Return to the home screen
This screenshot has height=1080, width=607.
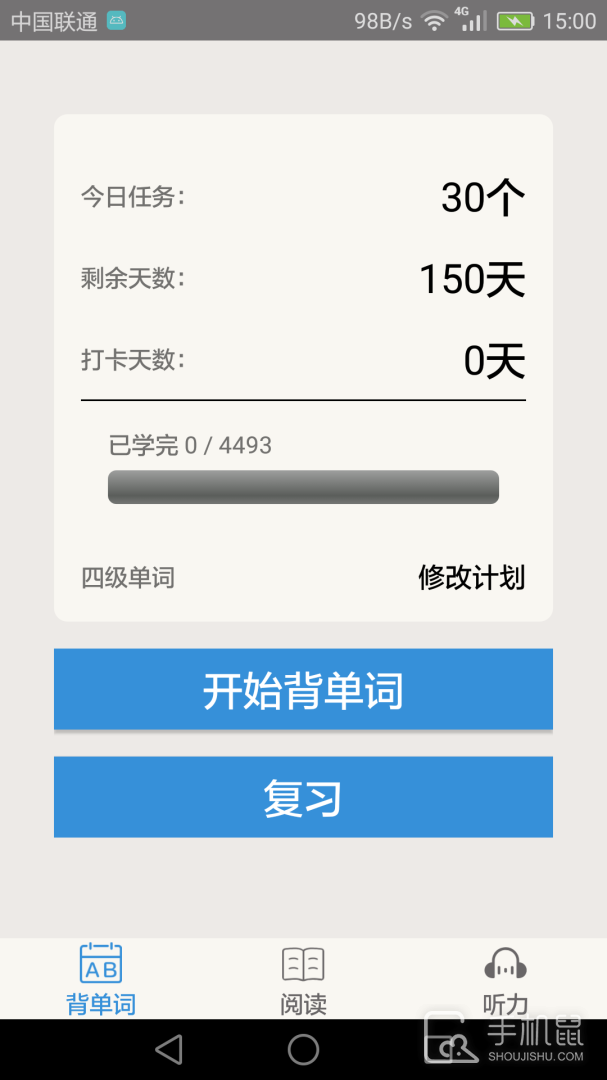pyautogui.click(x=303, y=1050)
